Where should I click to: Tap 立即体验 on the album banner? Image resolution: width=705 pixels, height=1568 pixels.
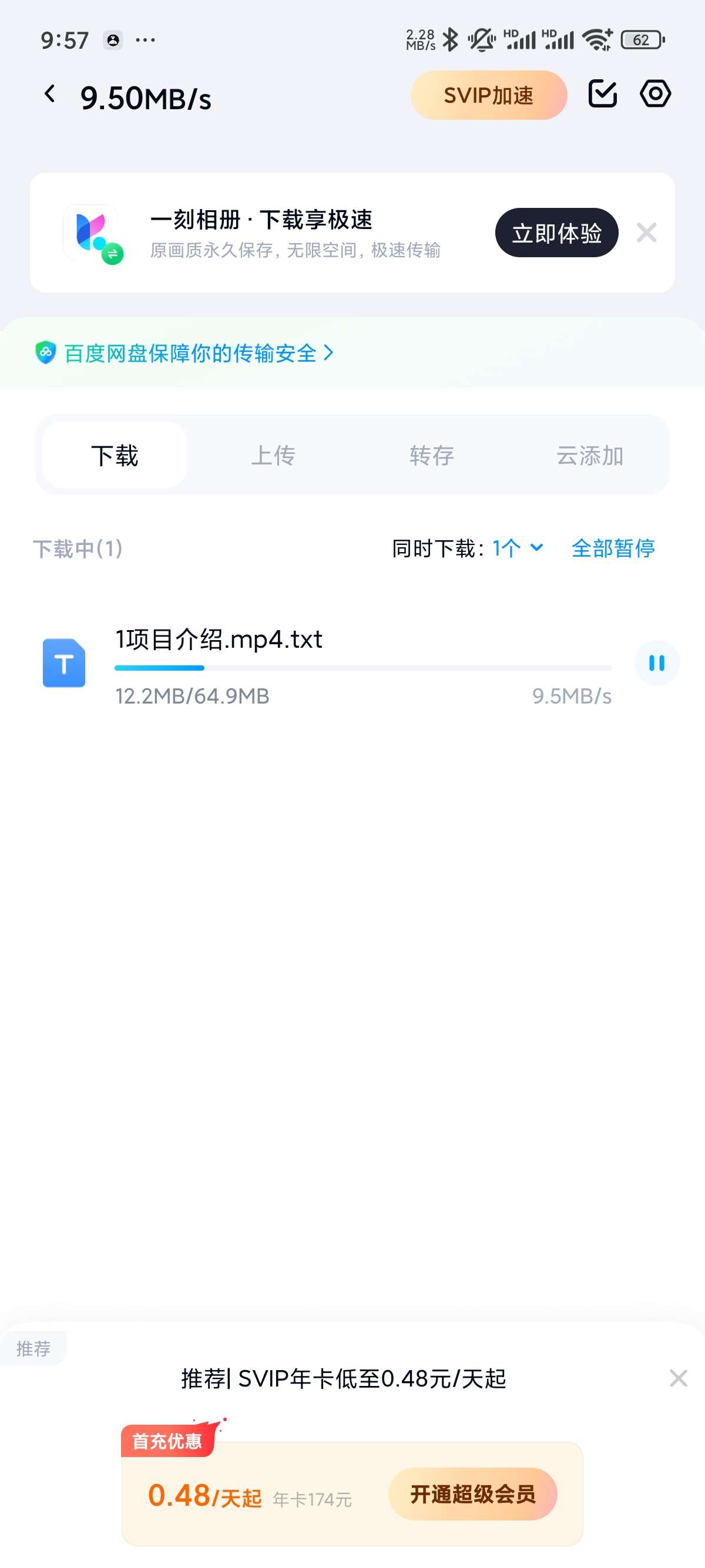(x=556, y=233)
